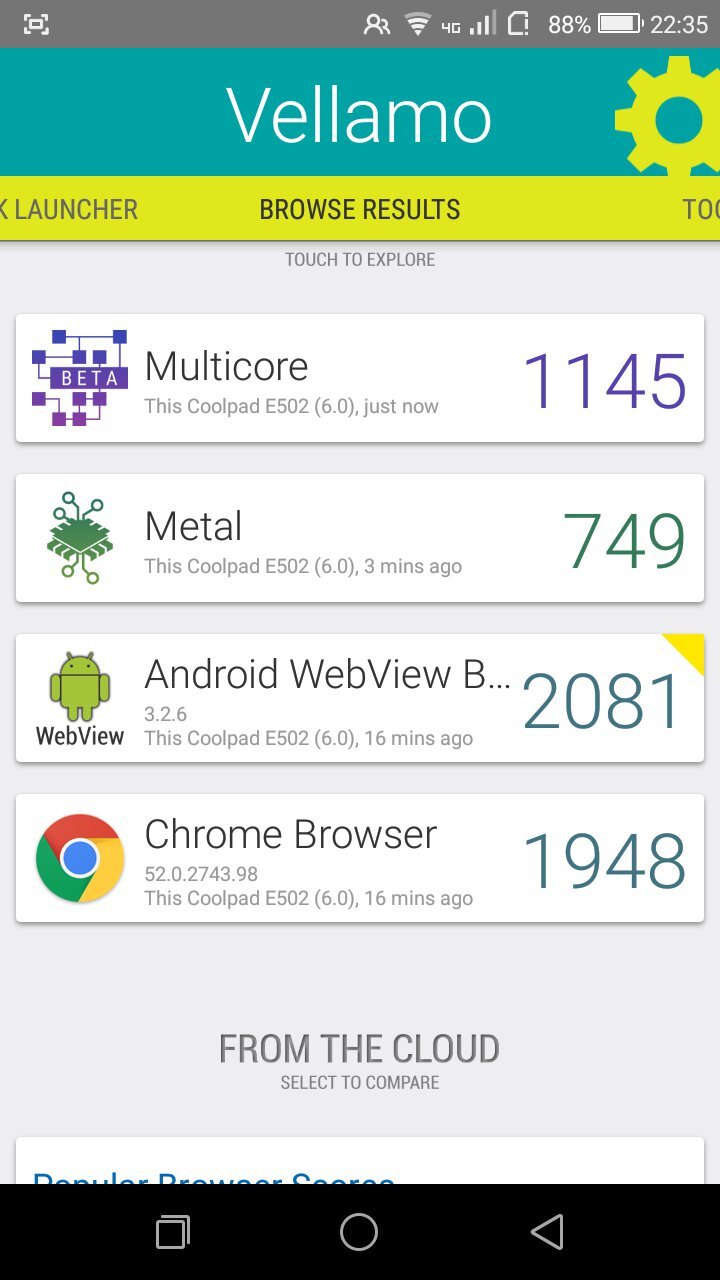This screenshot has height=1280, width=720.
Task: Open the Popular Browser Scores card
Action: (x=360, y=1165)
